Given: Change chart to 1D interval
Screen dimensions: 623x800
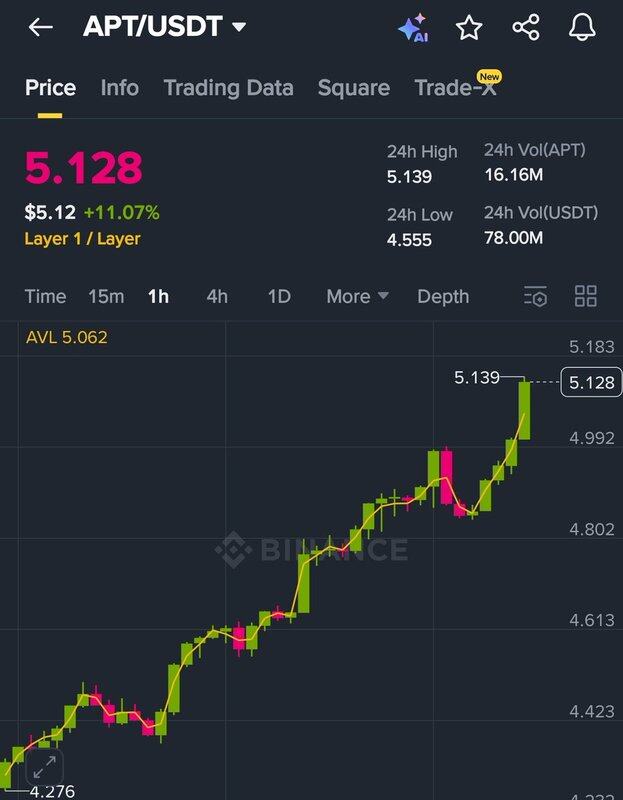Looking at the screenshot, I should coord(279,296).
